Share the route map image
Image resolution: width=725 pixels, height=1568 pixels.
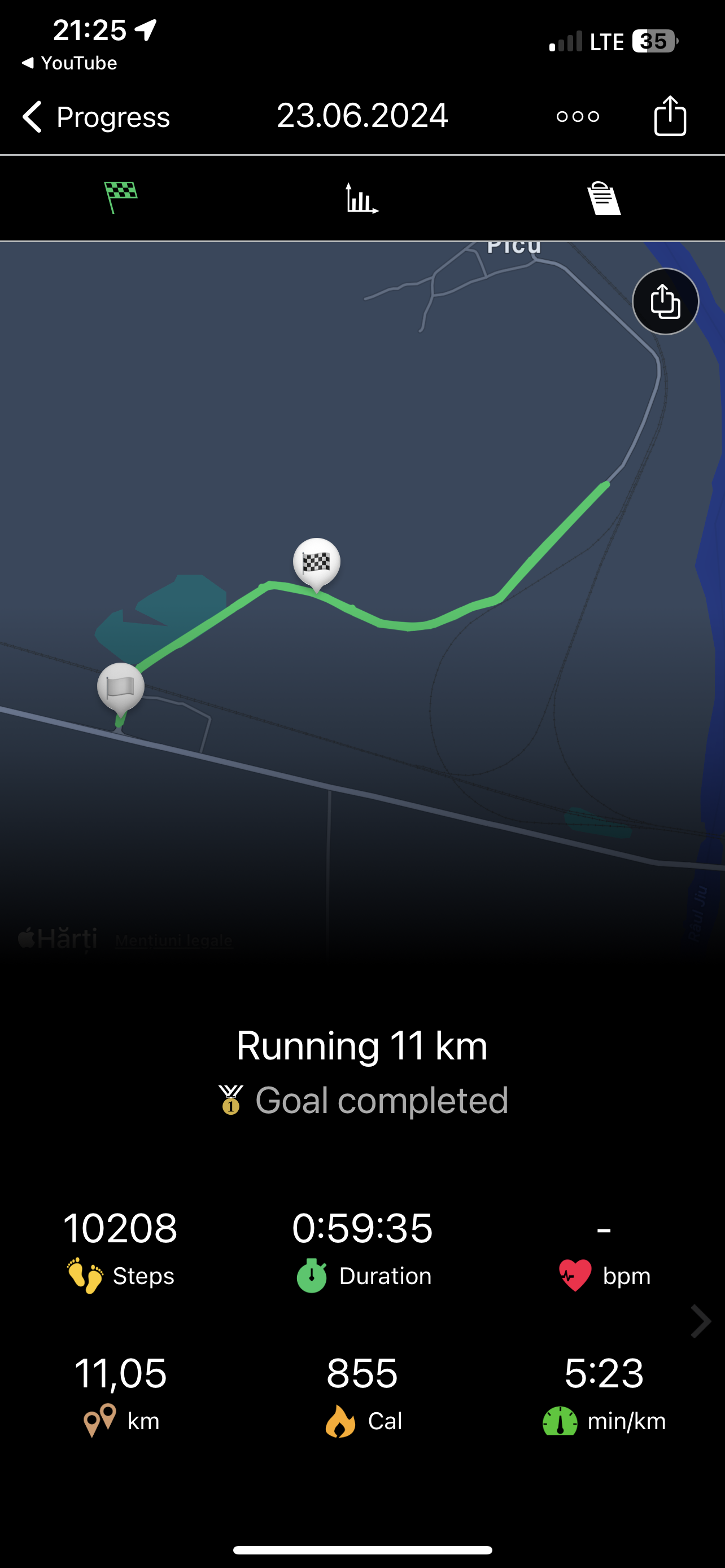[x=665, y=301]
